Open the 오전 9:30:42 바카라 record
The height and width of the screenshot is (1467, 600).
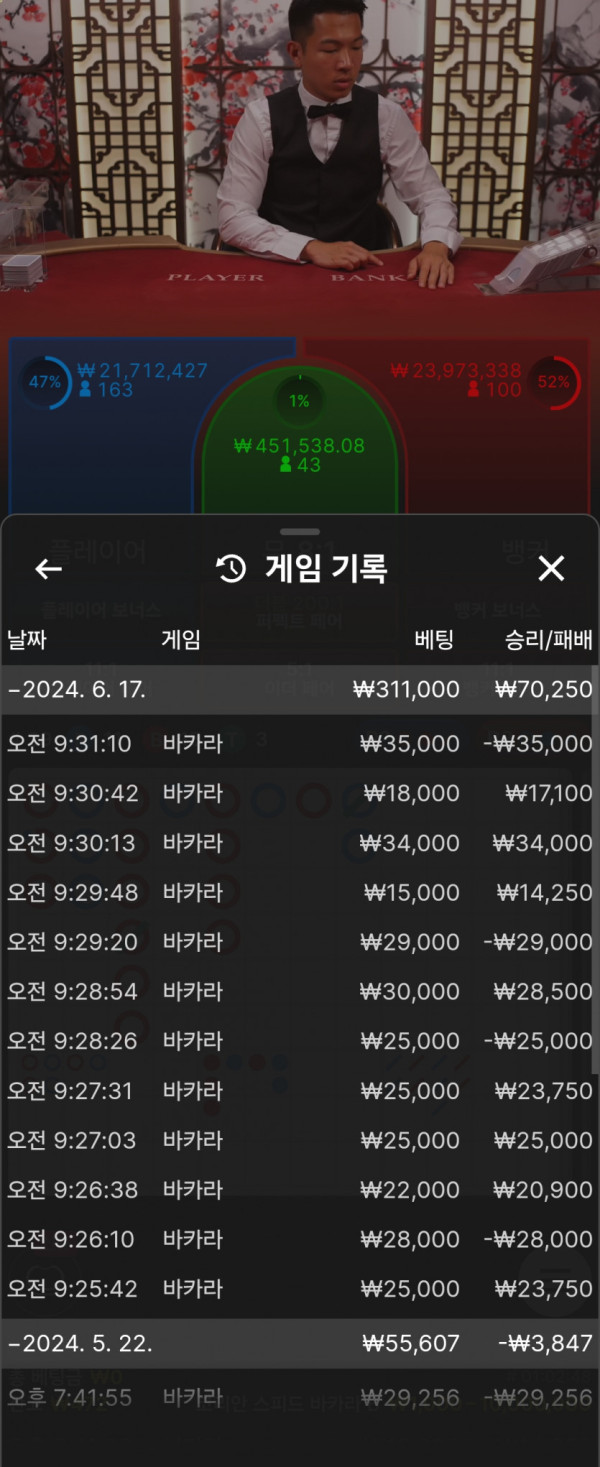pos(300,793)
